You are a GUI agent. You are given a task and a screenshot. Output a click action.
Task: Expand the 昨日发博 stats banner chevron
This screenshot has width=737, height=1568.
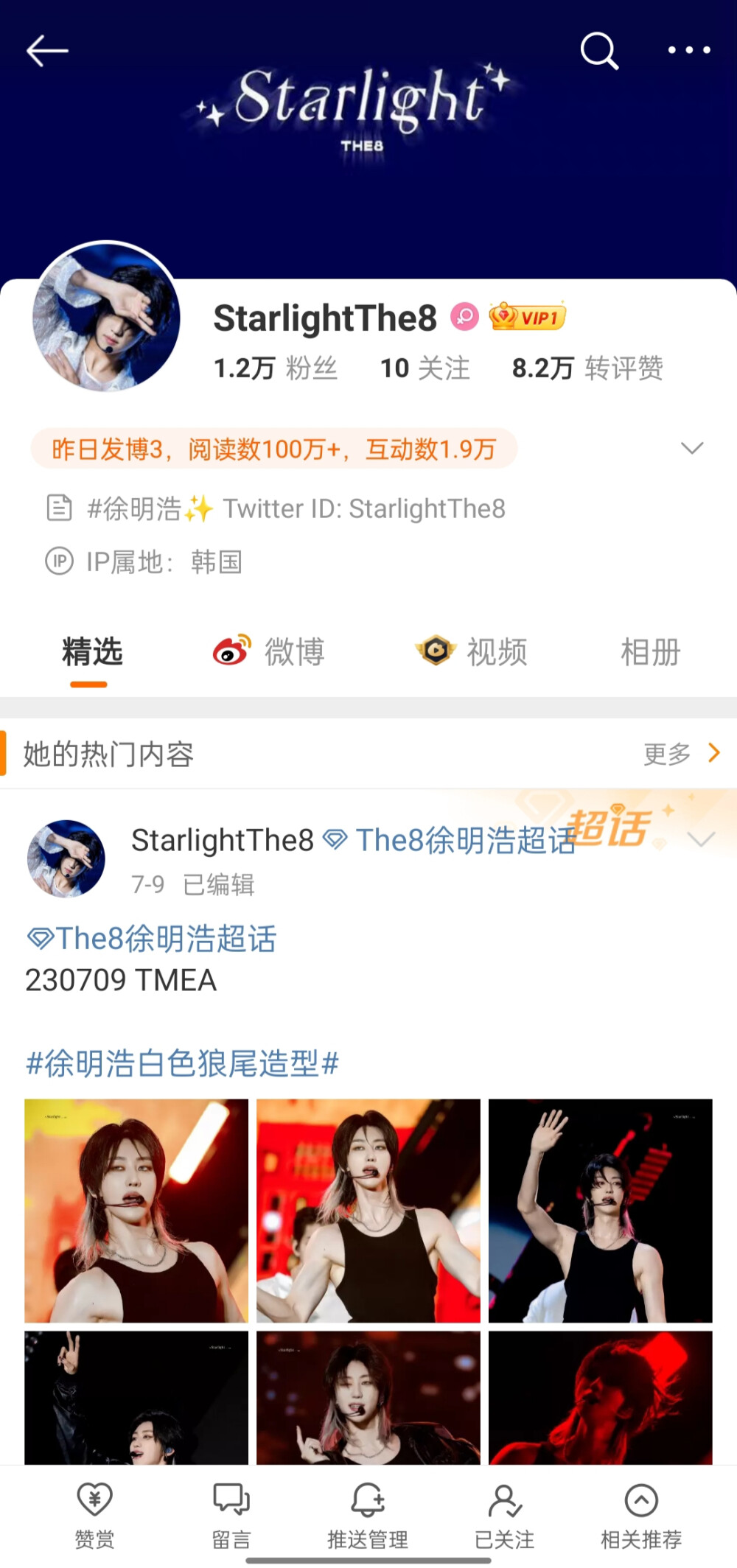click(x=691, y=448)
